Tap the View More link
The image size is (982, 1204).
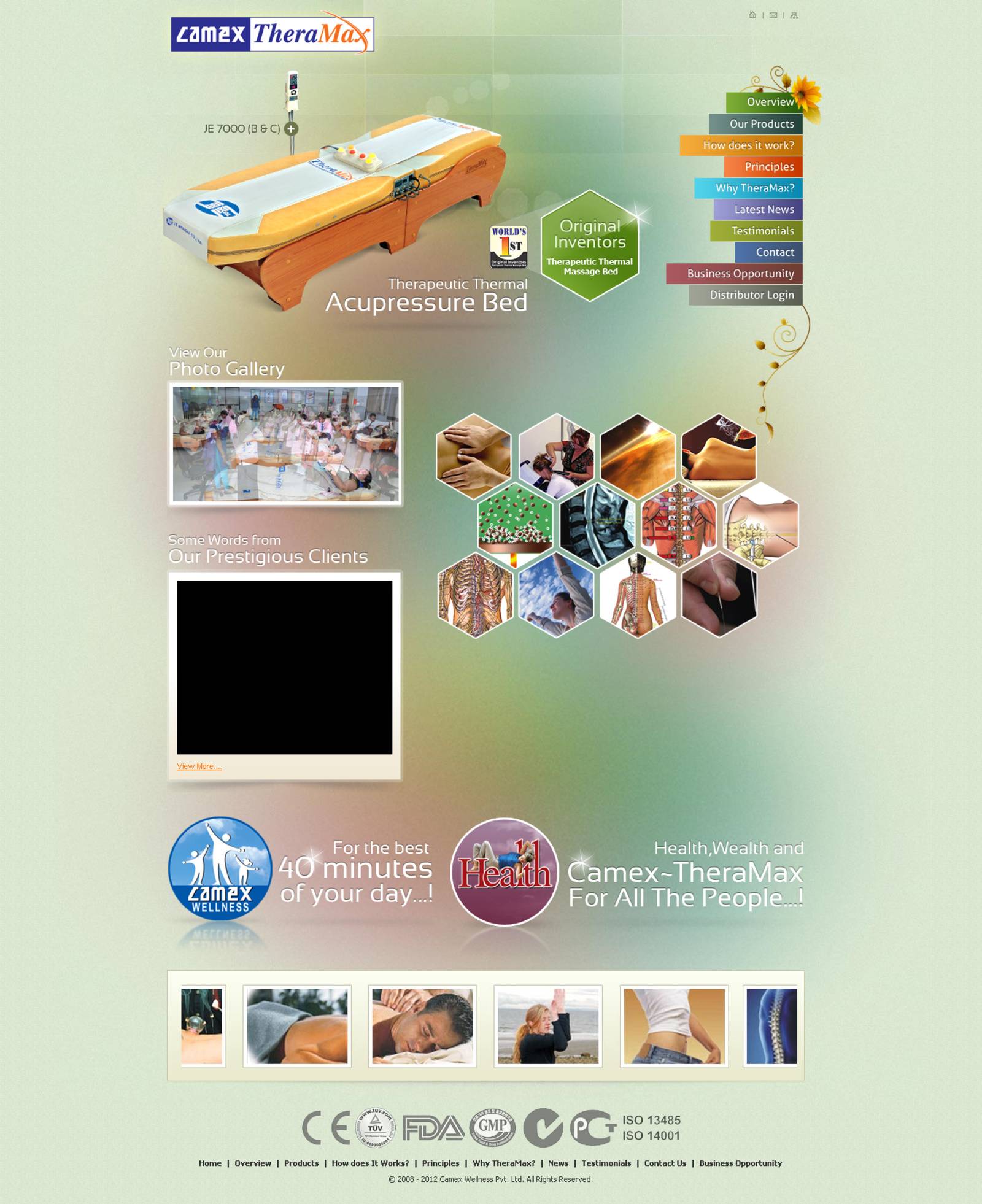(x=199, y=766)
